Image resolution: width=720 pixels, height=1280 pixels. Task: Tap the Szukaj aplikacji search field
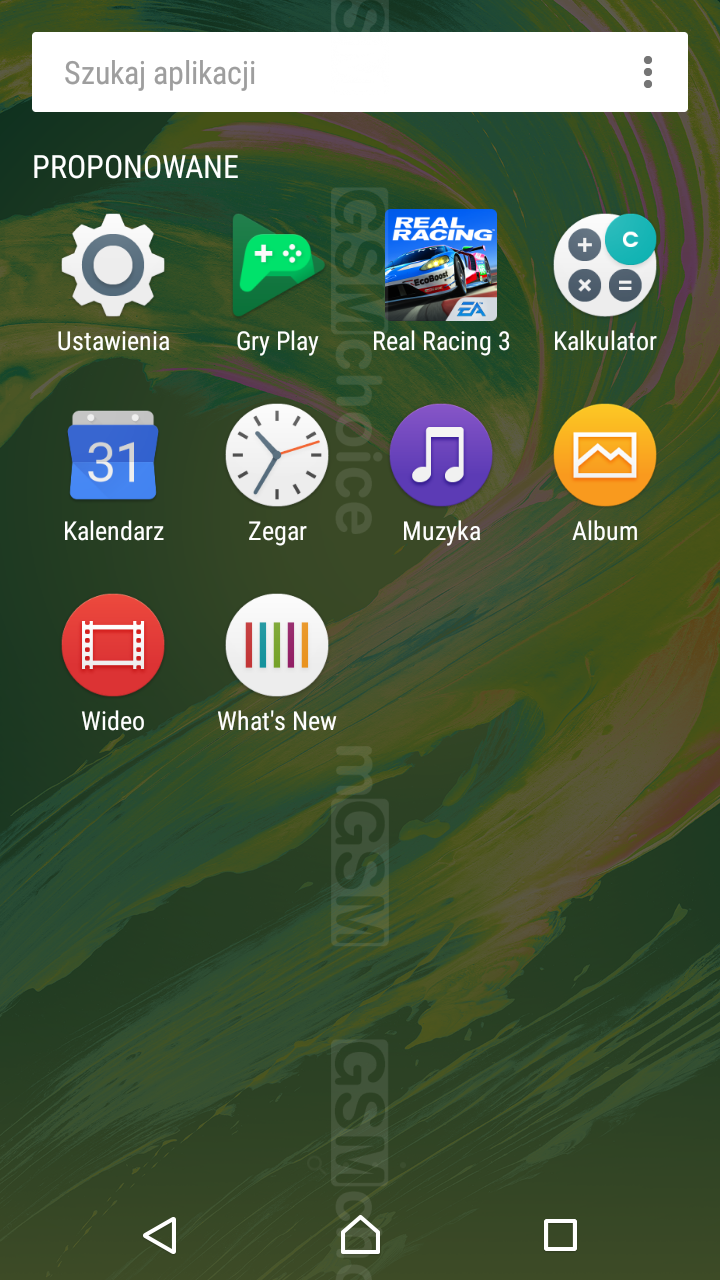[330, 72]
